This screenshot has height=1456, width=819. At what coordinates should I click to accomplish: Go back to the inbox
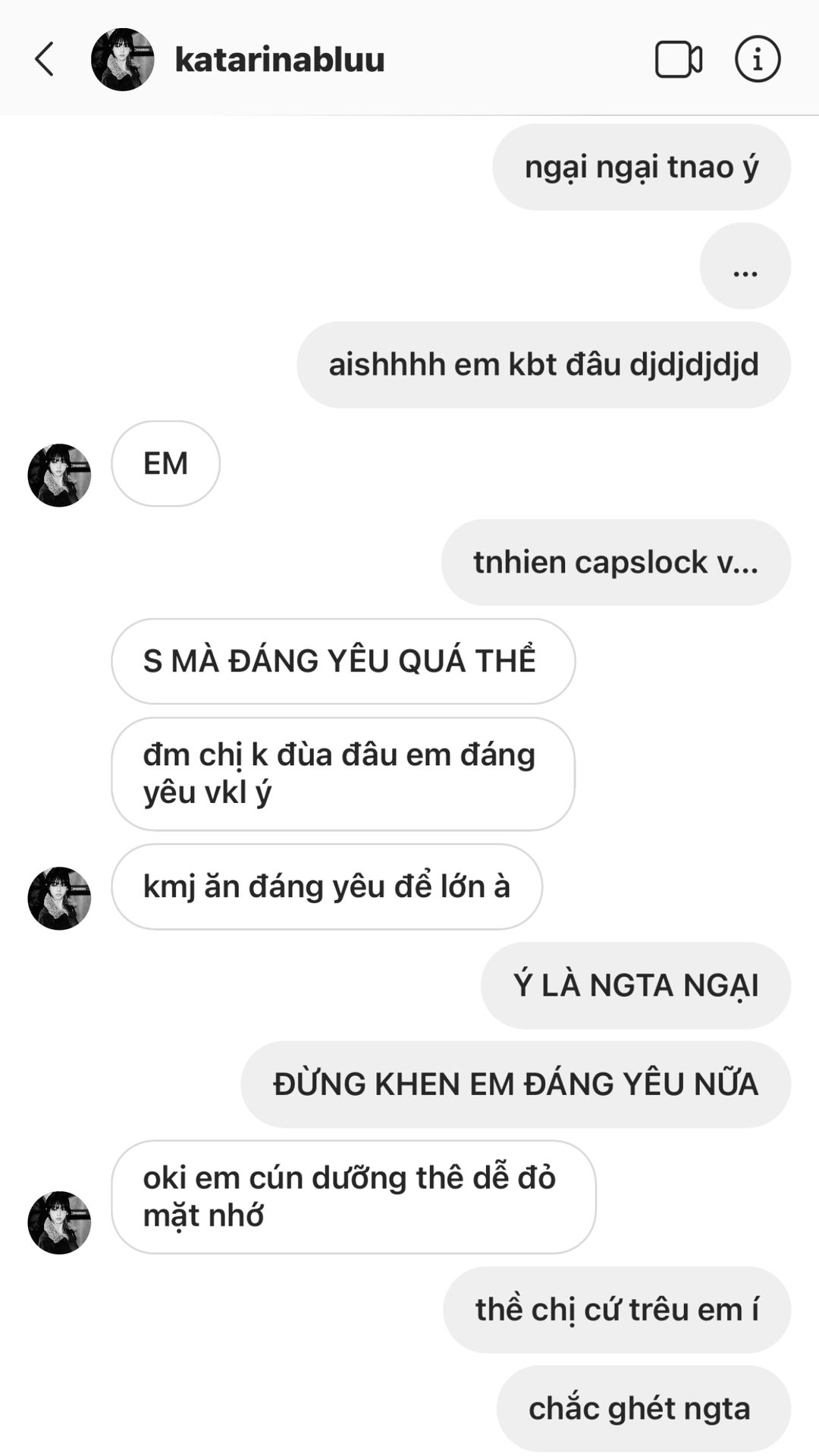(x=45, y=59)
